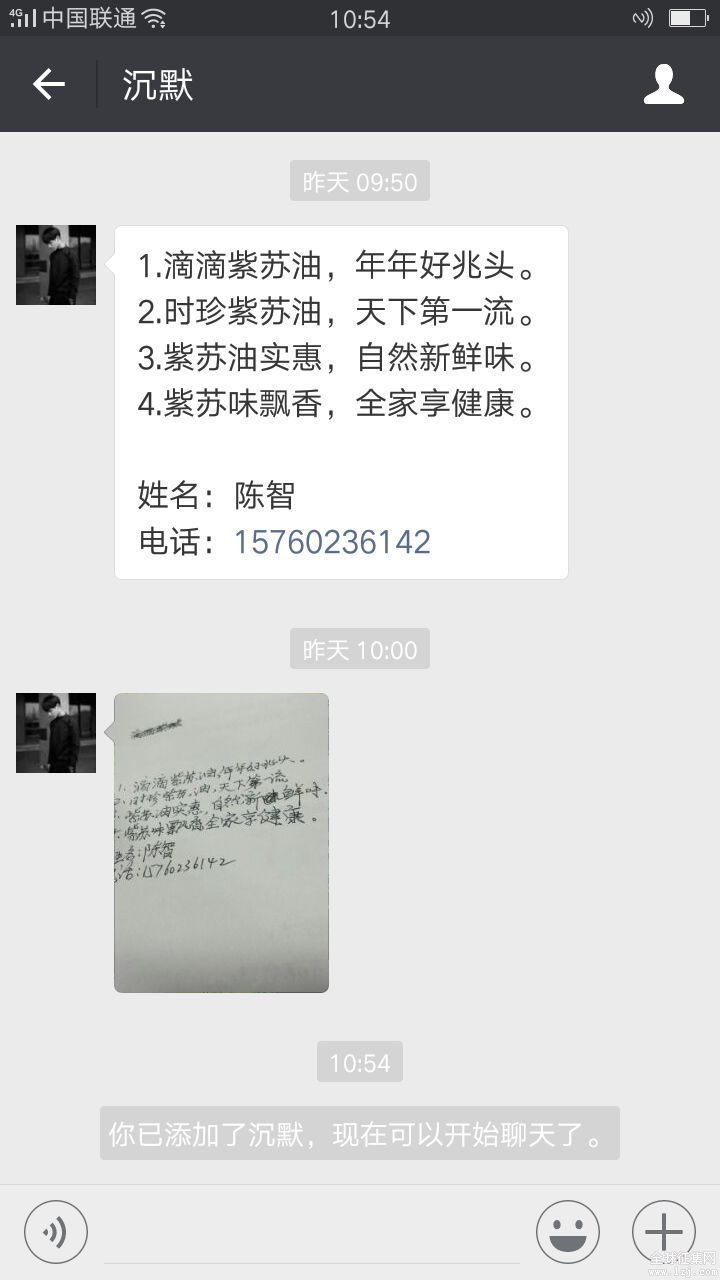Open the emoji sticker panel
This screenshot has width=720, height=1280.
click(x=568, y=1232)
